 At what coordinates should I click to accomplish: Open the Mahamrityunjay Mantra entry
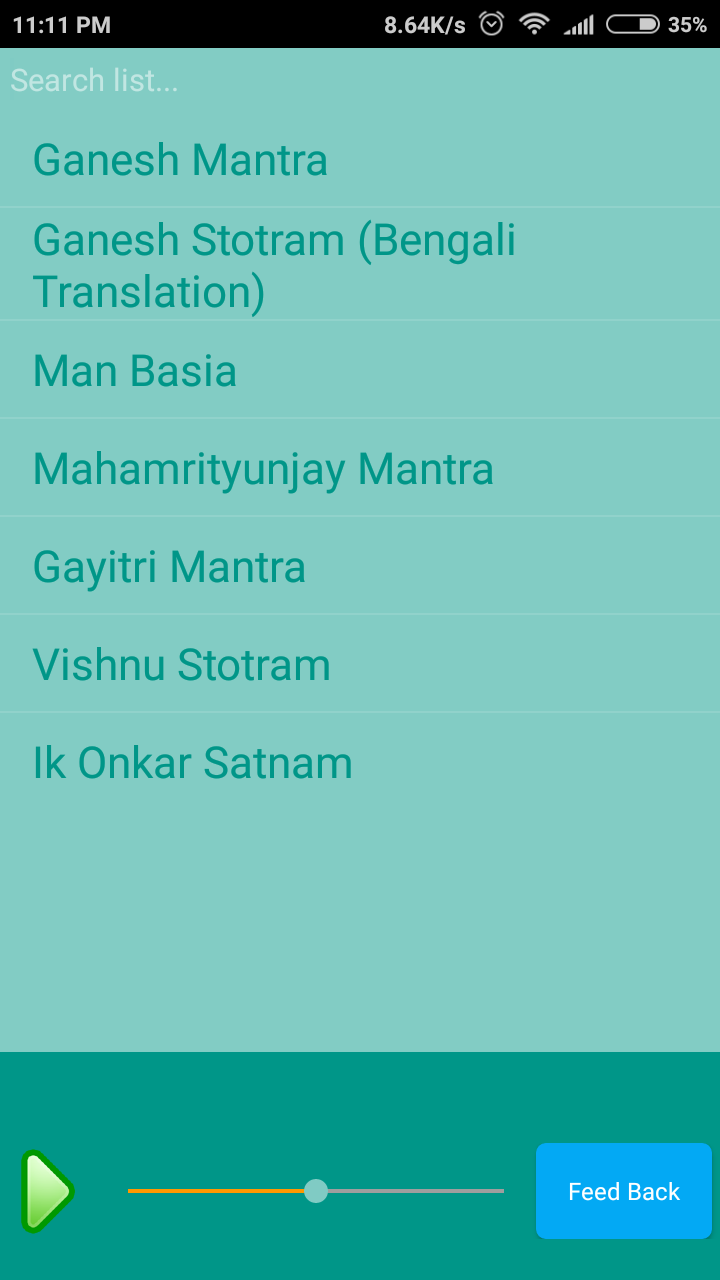point(263,467)
